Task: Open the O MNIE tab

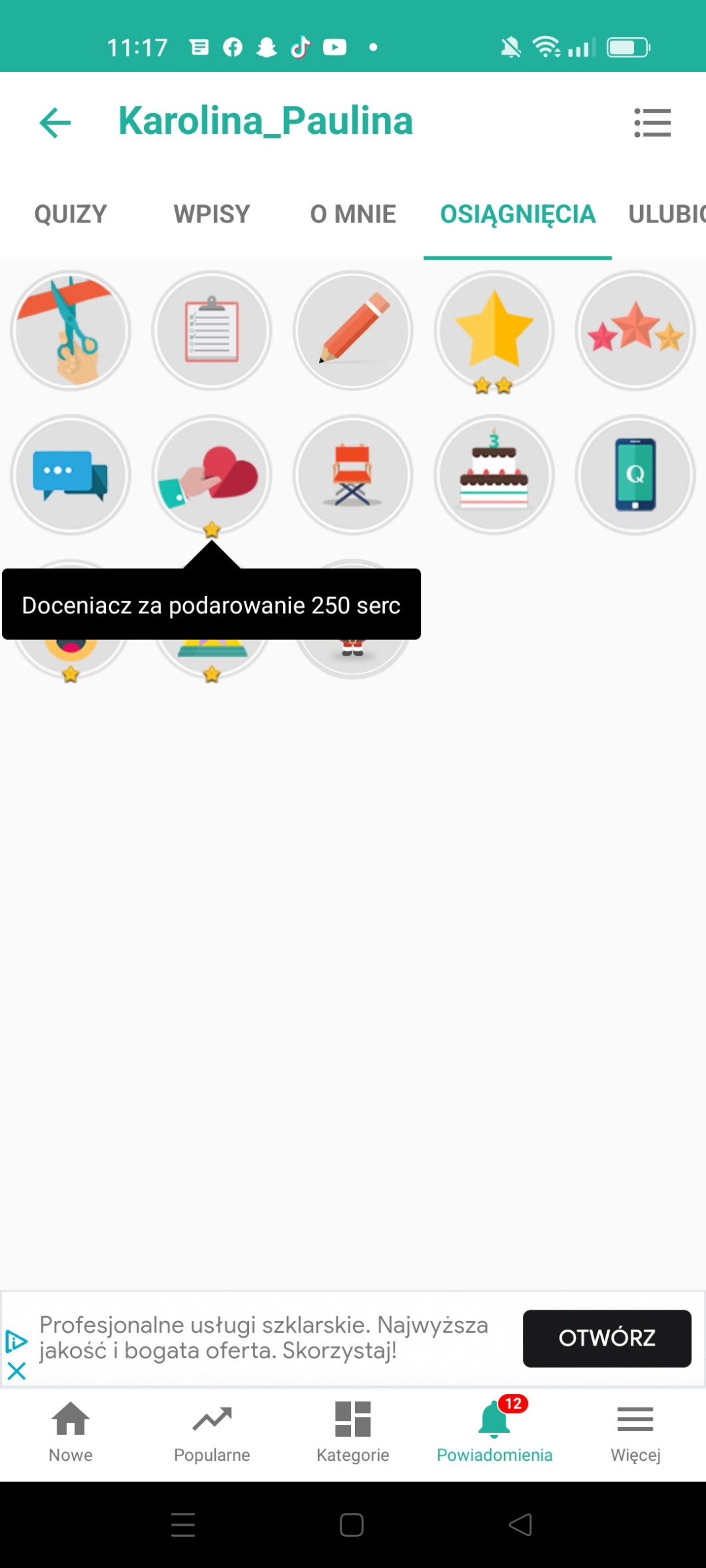Action: click(x=353, y=214)
